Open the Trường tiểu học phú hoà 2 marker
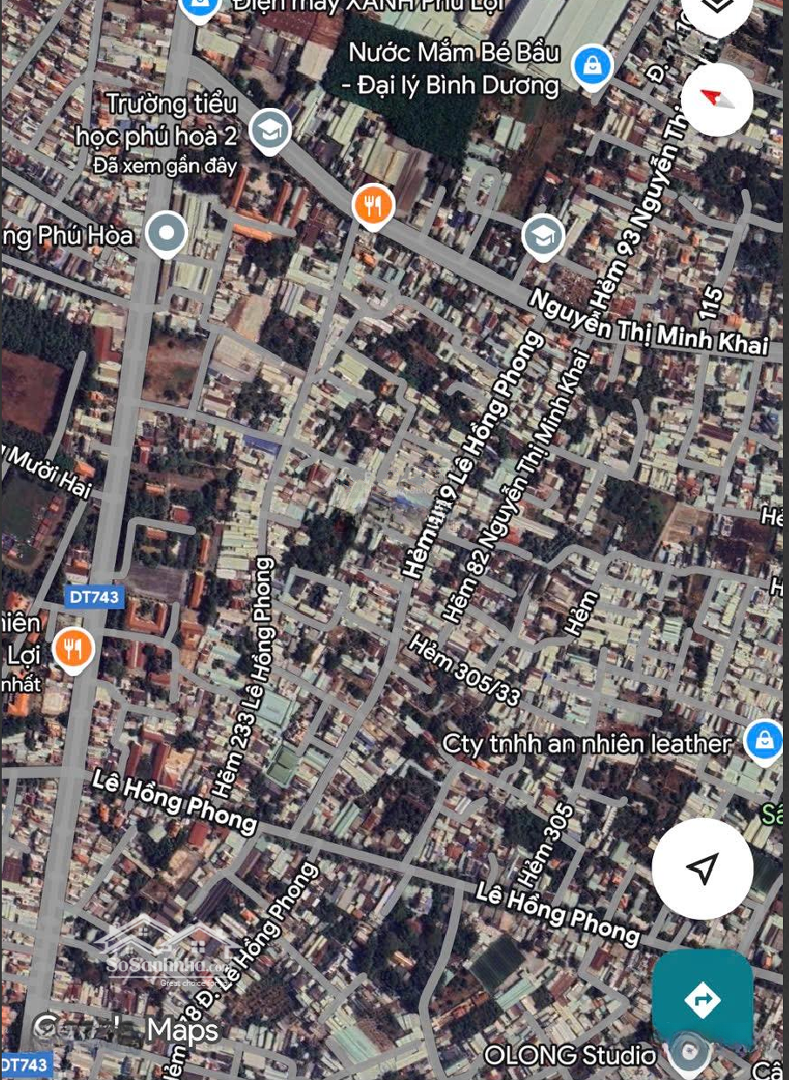 tap(268, 129)
